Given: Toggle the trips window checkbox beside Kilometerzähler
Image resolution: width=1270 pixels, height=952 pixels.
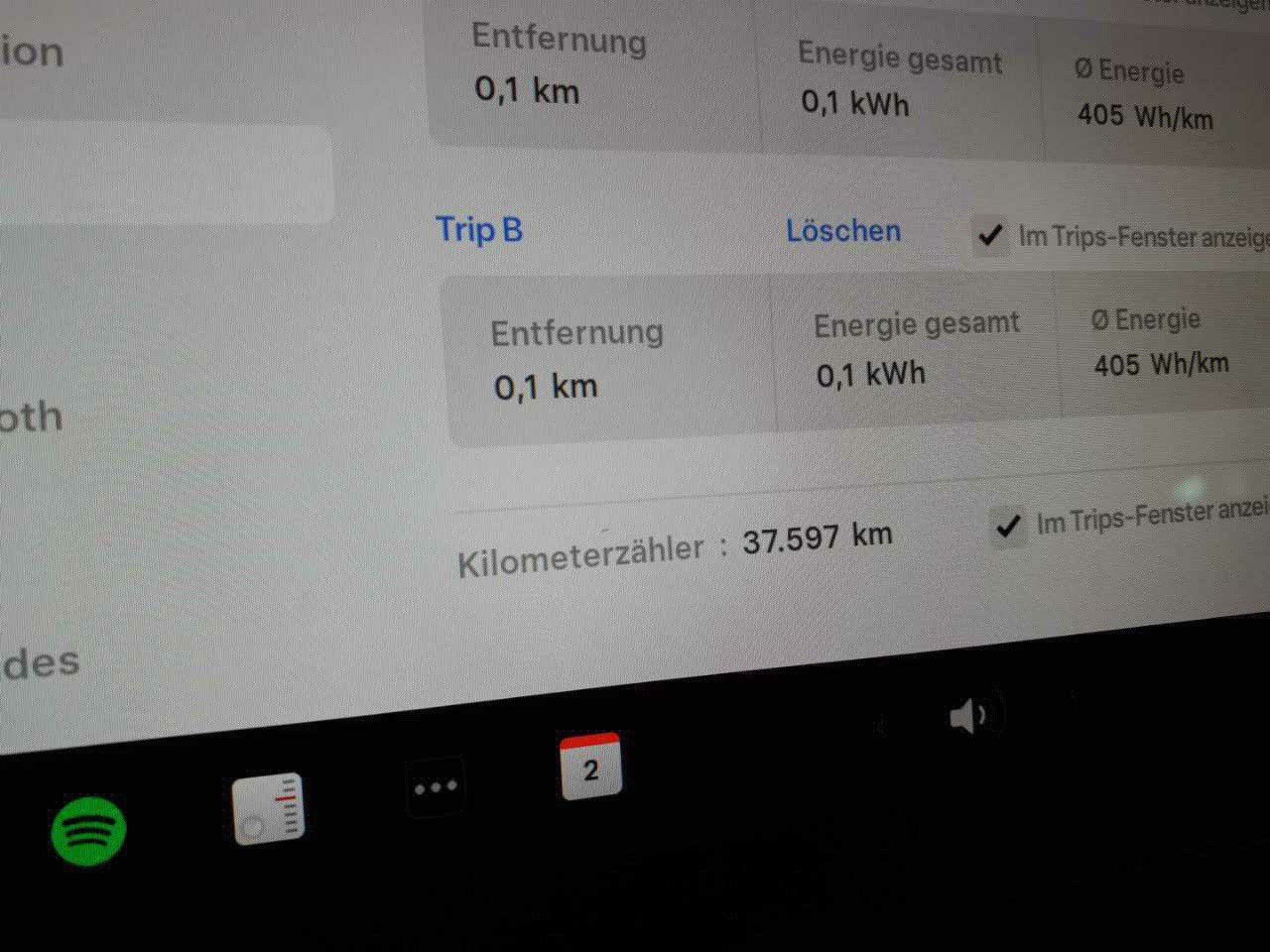Looking at the screenshot, I should pos(1008,525).
